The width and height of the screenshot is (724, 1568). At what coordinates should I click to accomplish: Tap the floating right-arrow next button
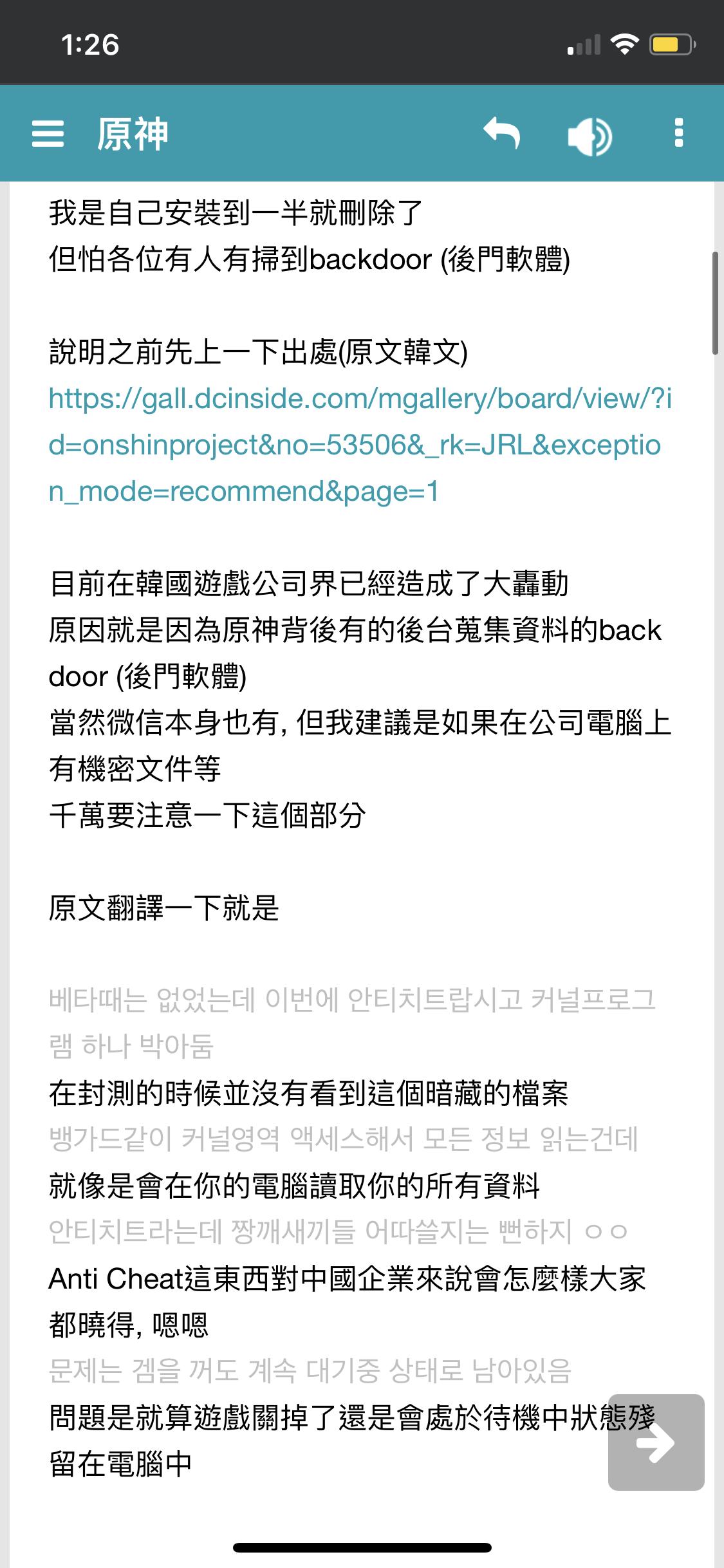656,1442
